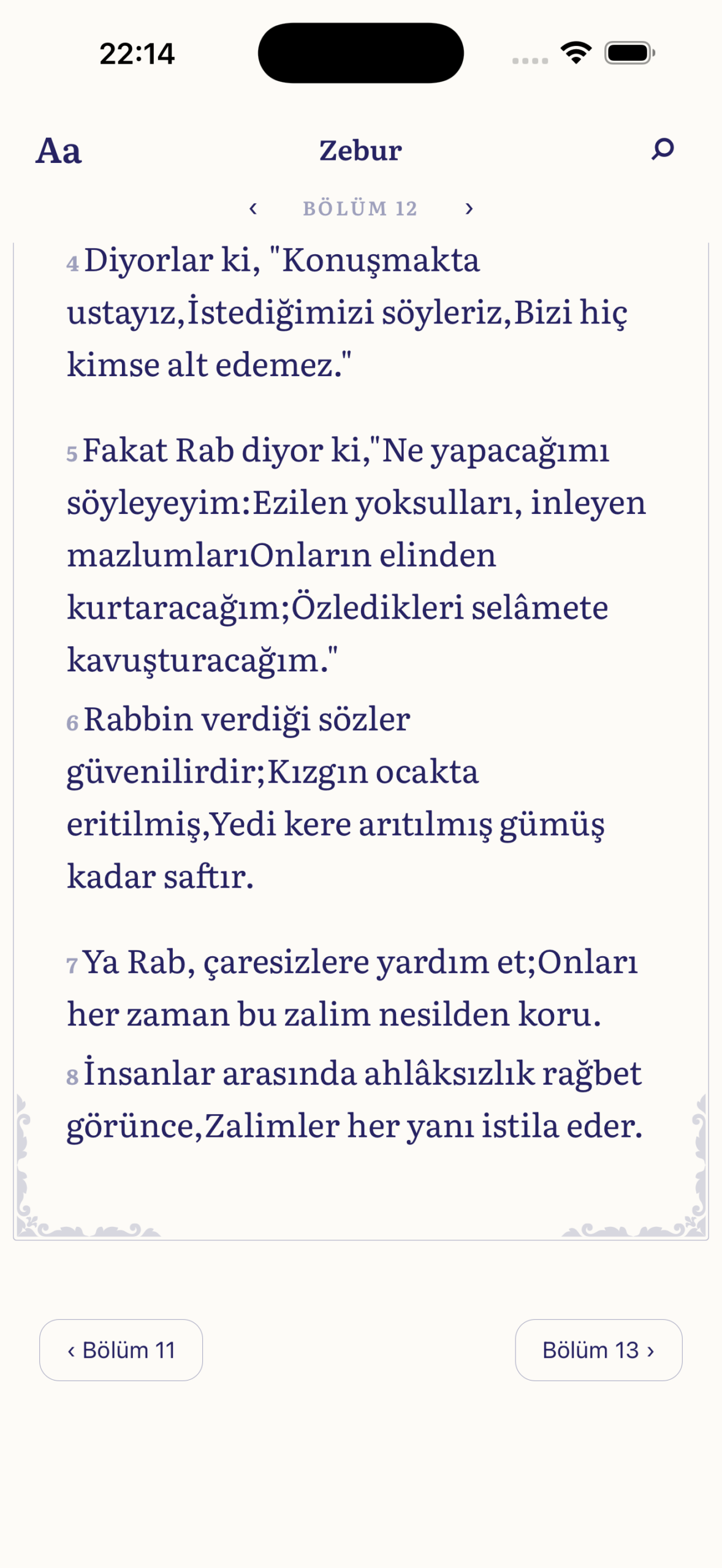Continue to Bölüm 13

coord(598,1350)
